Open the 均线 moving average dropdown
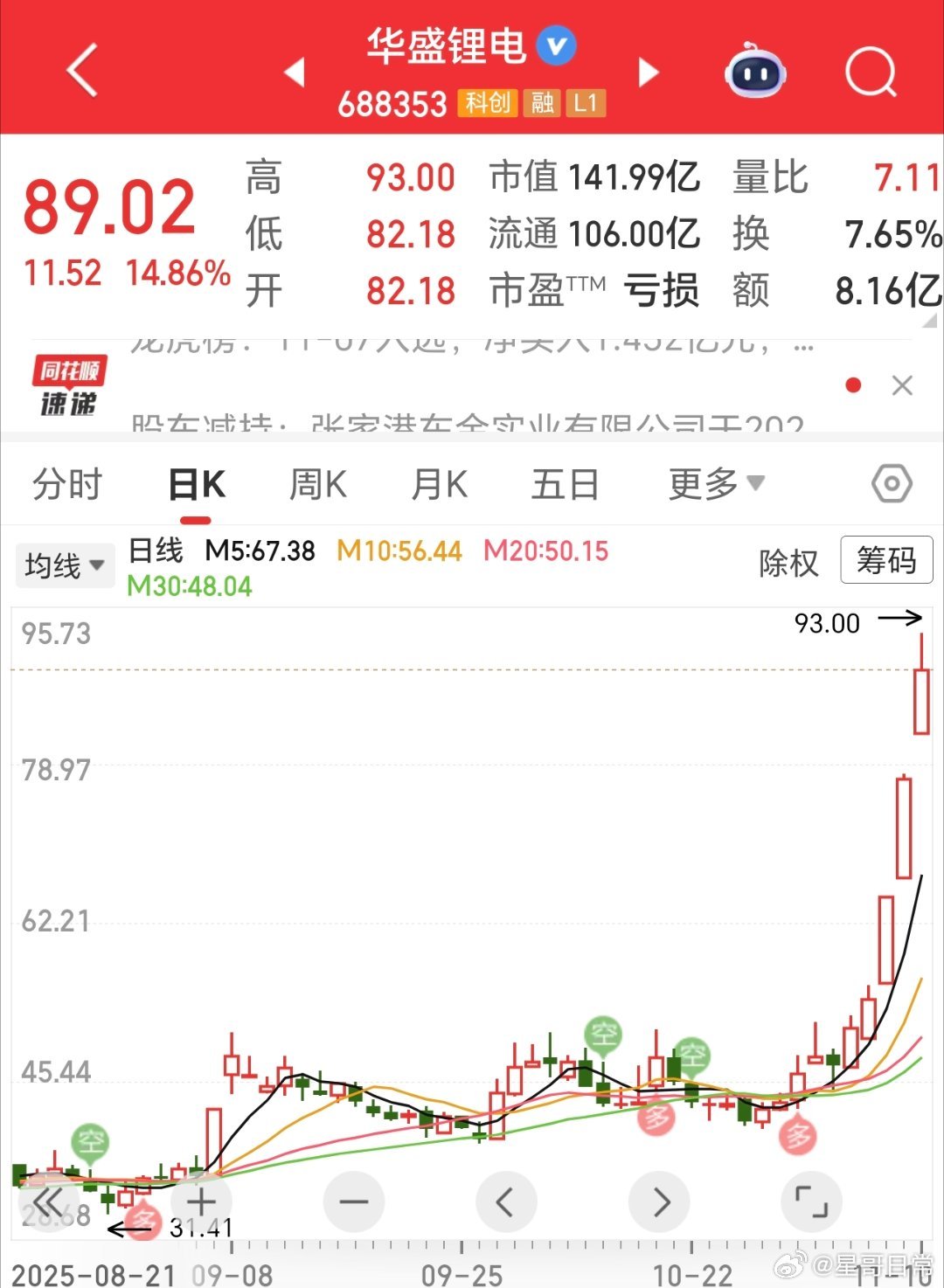944x1288 pixels. pos(65,564)
